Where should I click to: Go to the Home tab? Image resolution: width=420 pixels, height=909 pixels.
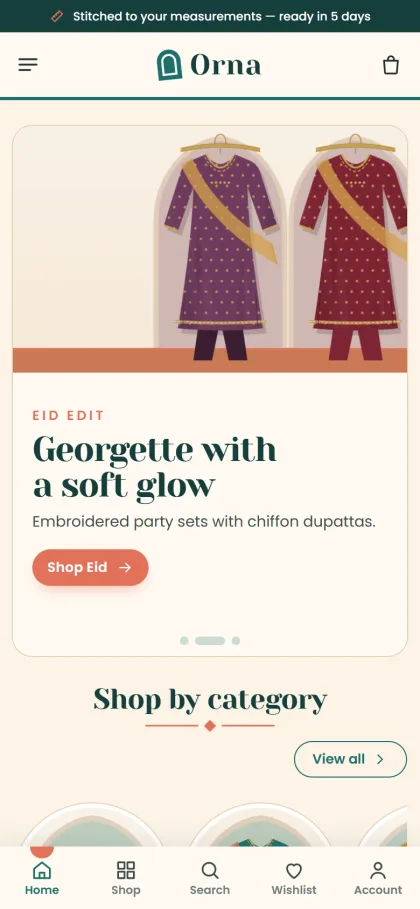point(42,878)
